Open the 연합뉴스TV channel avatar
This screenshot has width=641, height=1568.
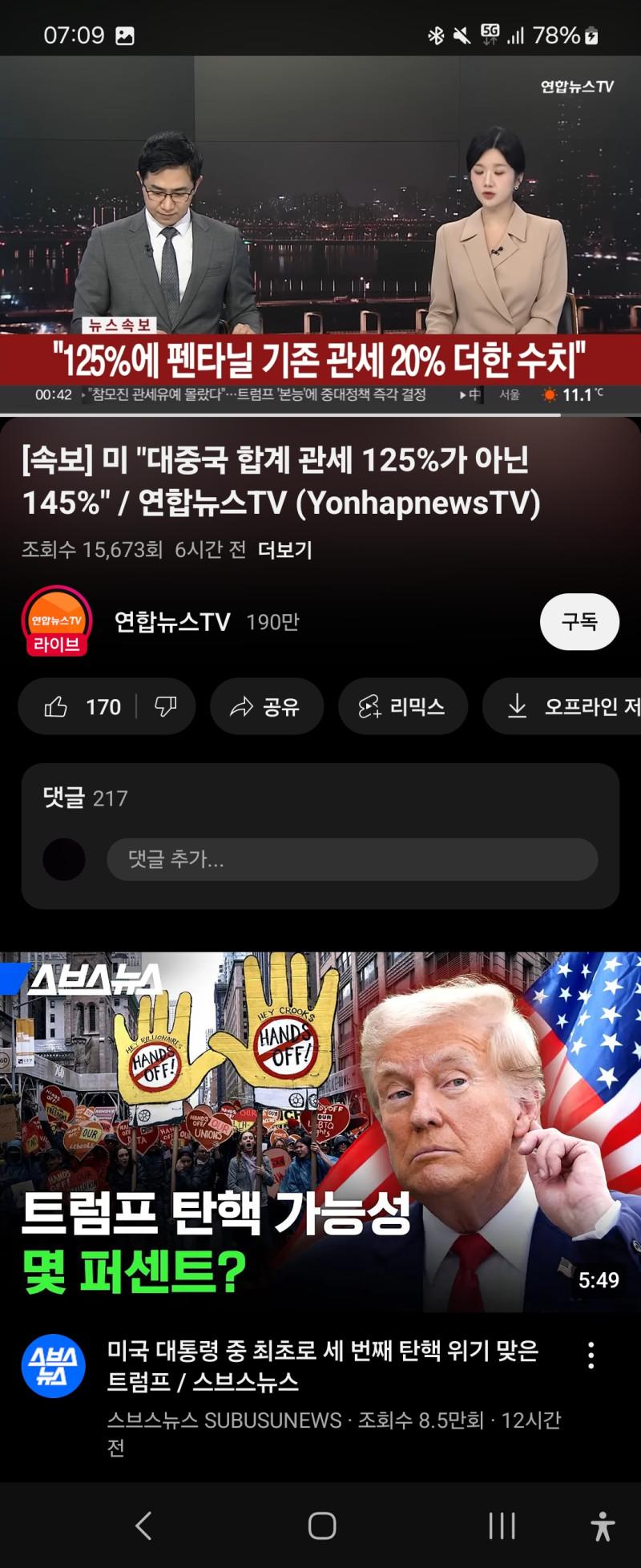pos(56,622)
